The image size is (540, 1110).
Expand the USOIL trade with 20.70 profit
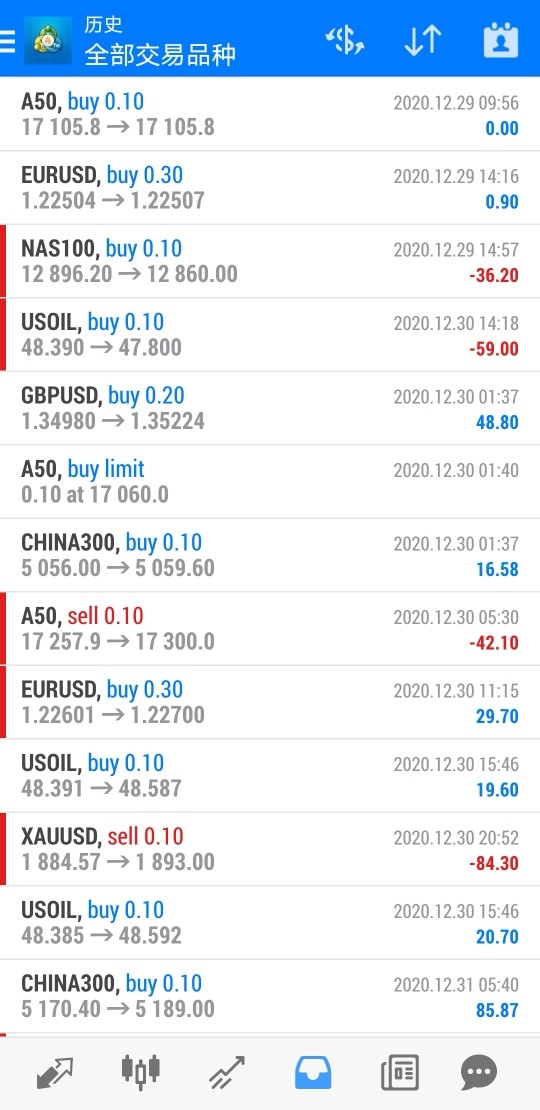270,923
